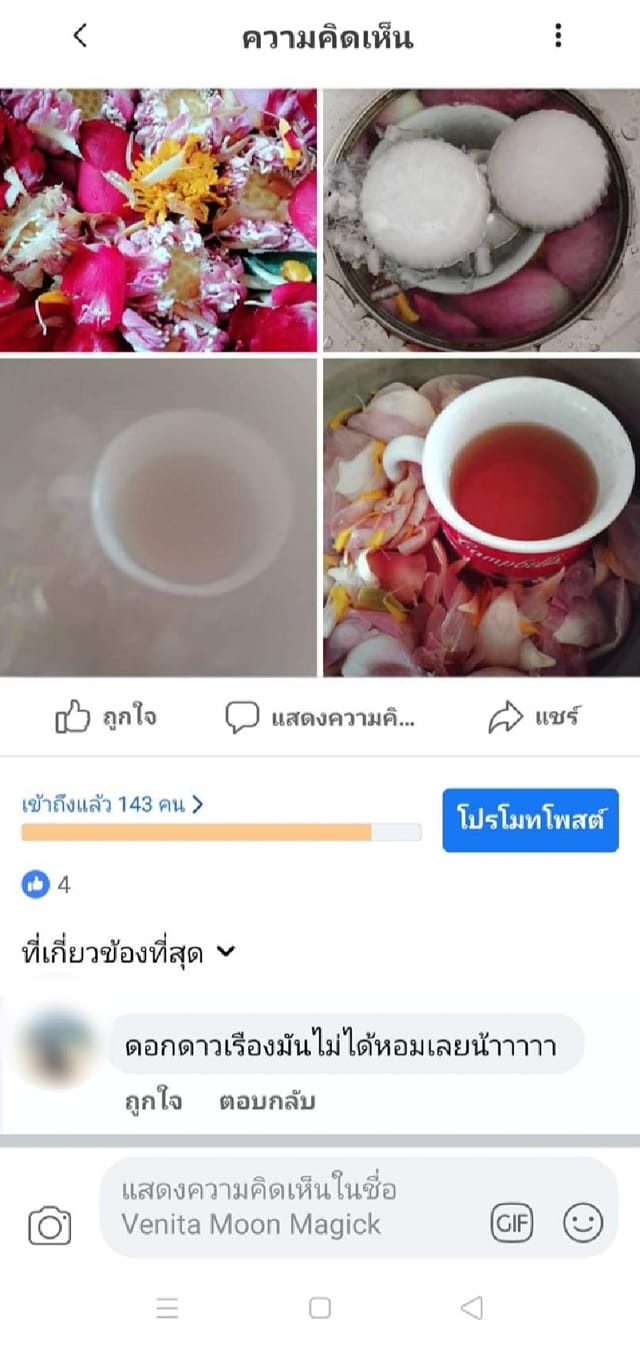Tap the โปรโมทโพสต์ button
The height and width of the screenshot is (1347, 640).
click(x=530, y=819)
